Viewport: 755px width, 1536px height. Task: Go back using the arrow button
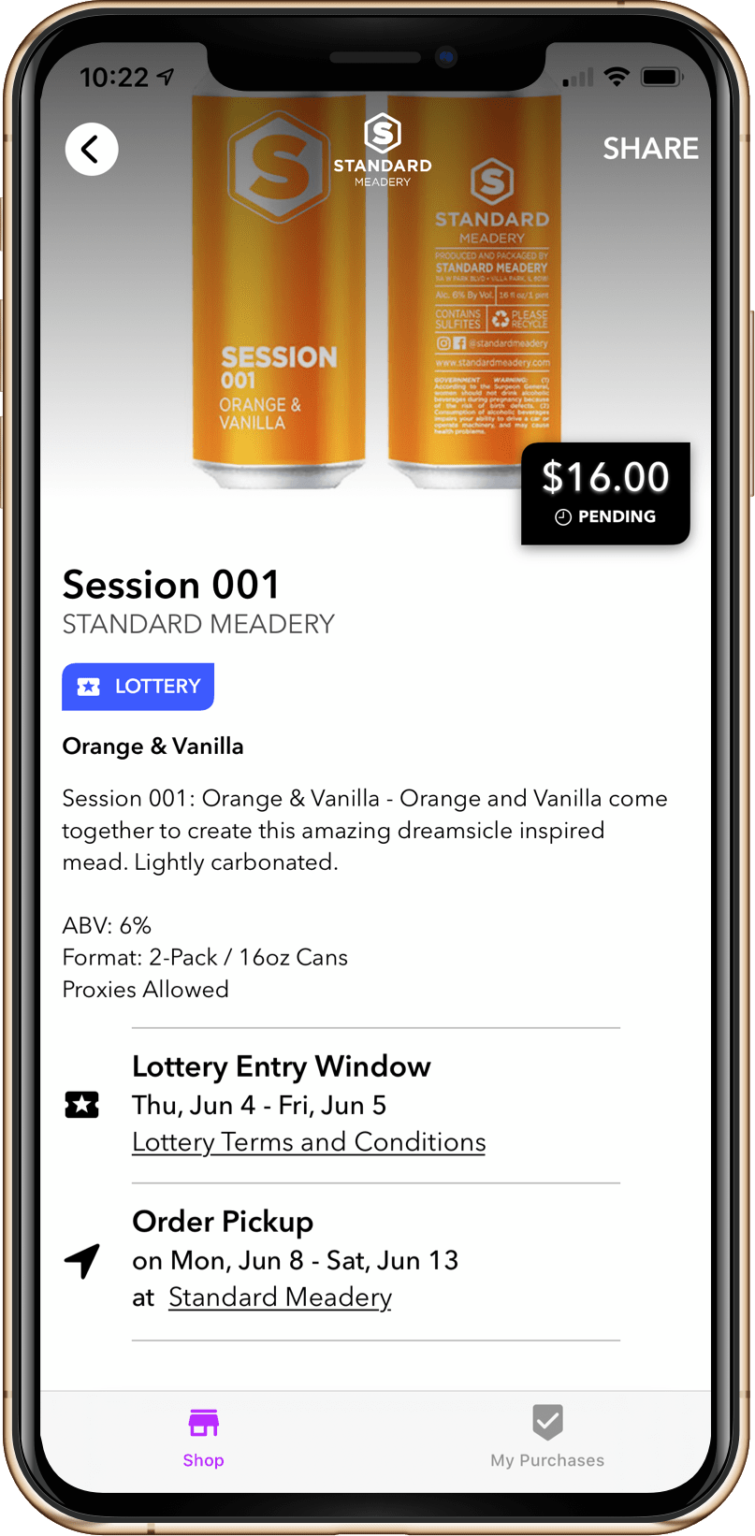[x=92, y=149]
